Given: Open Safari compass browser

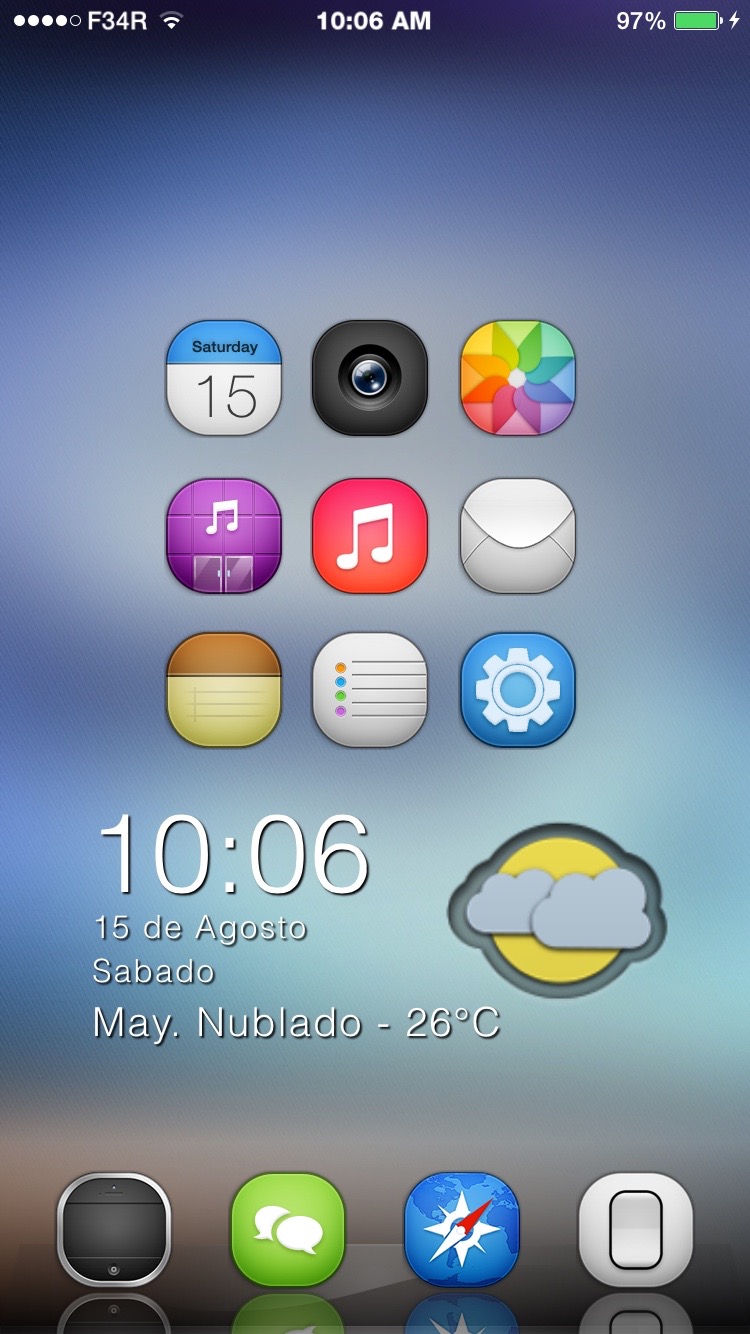Looking at the screenshot, I should (462, 1230).
